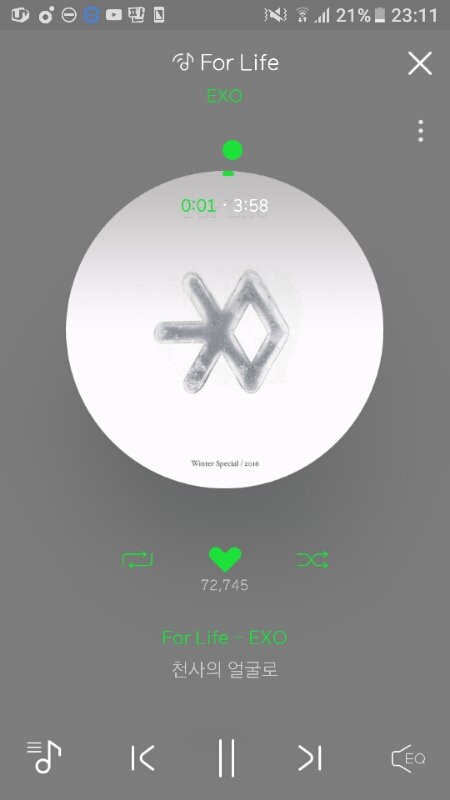Pause the song

pos(227,758)
